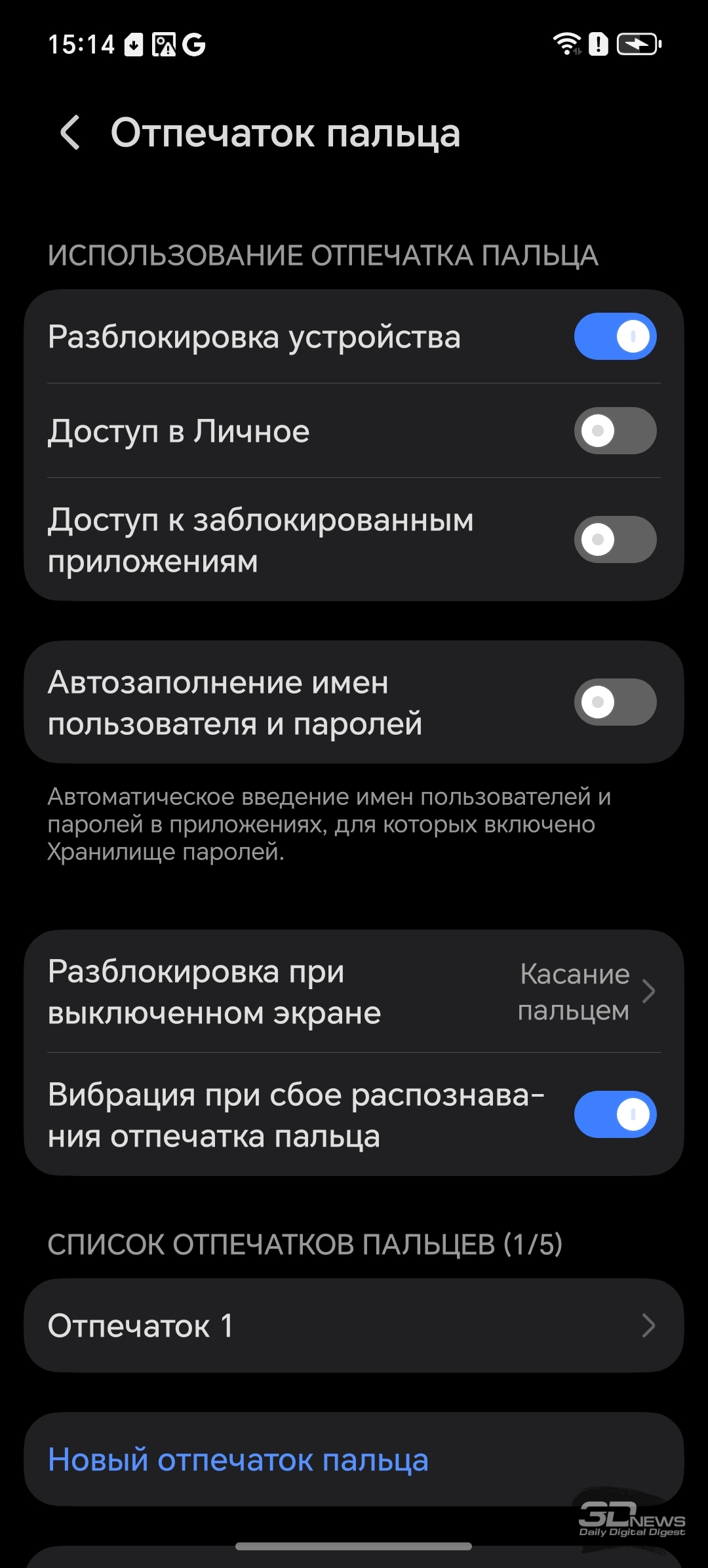Viewport: 708px width, 1568px height.
Task: Open Отпечаток 1 details
Action: click(x=354, y=1325)
